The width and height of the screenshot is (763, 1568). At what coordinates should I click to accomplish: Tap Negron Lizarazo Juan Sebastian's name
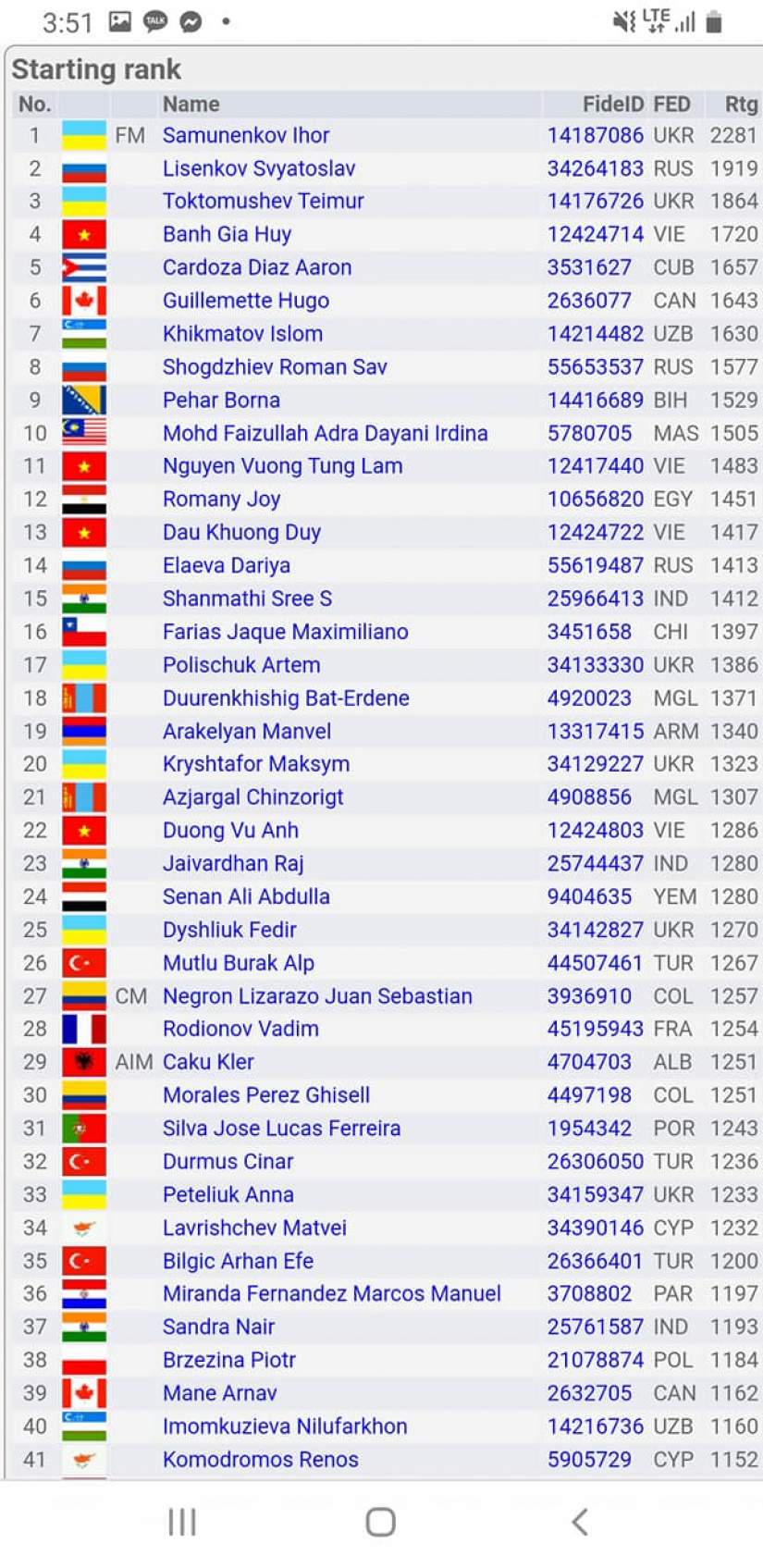pos(317,996)
